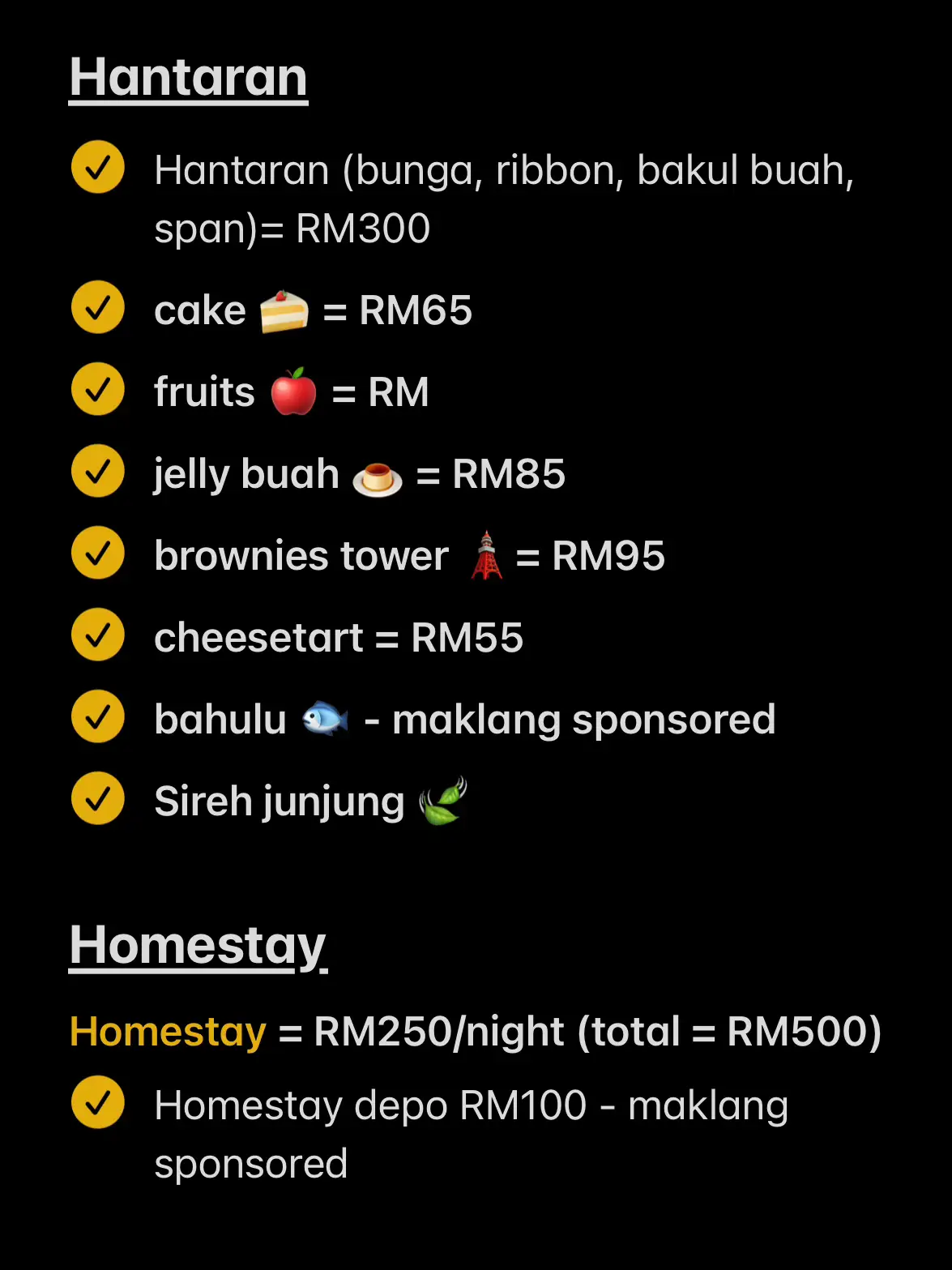Toggle the bahulu maklang sponsored checkbox
952x1270 pixels.
pyautogui.click(x=98, y=717)
